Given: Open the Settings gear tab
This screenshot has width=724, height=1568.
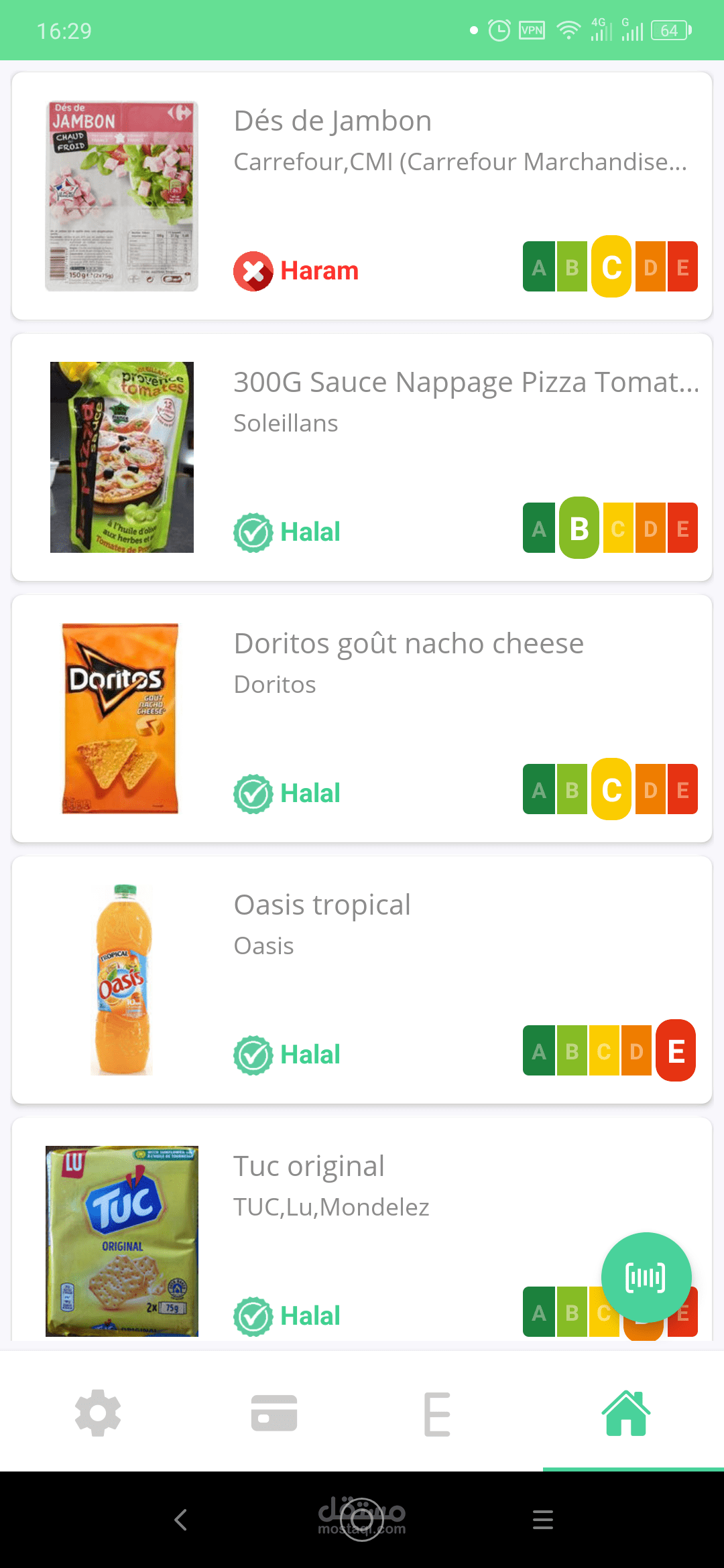Looking at the screenshot, I should point(99,1413).
